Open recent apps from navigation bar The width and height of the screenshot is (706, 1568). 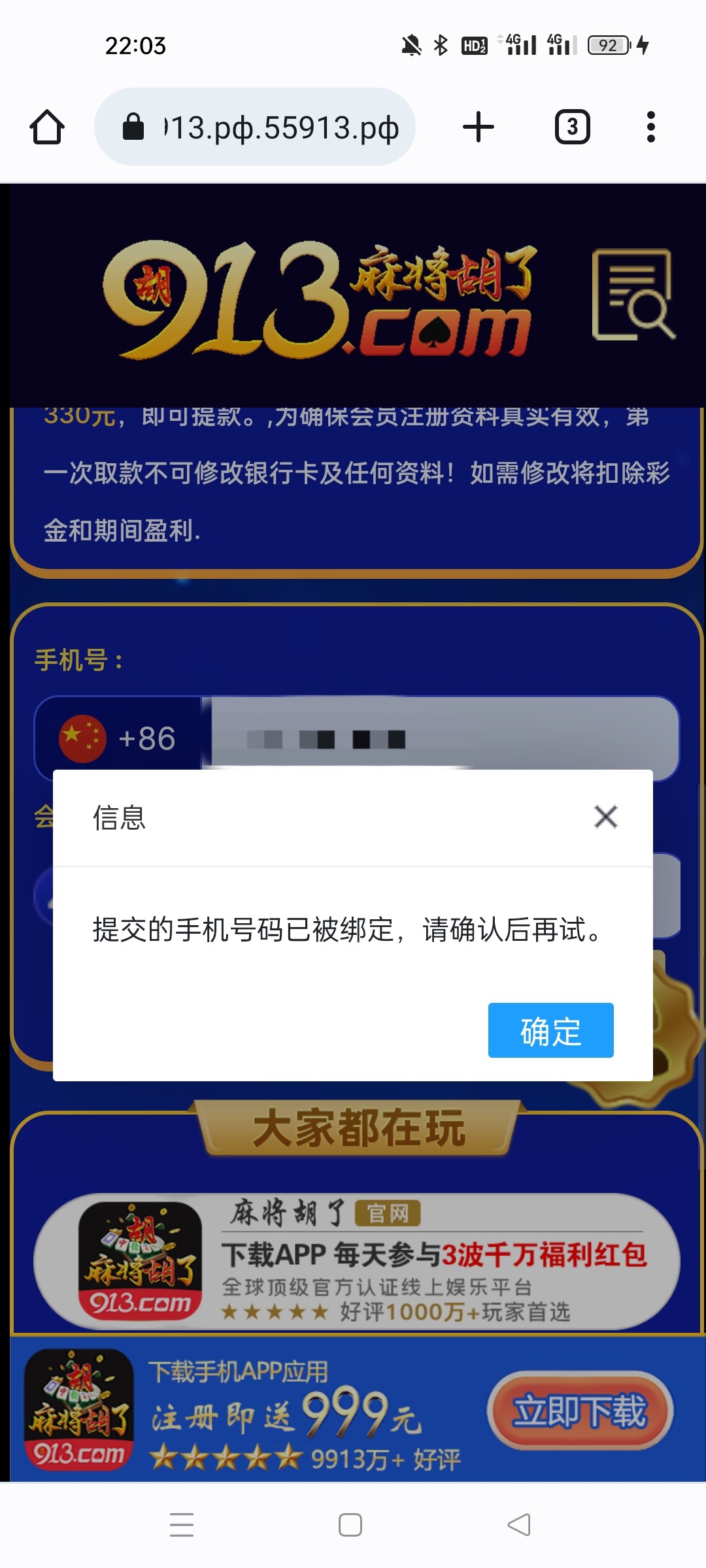click(182, 1525)
